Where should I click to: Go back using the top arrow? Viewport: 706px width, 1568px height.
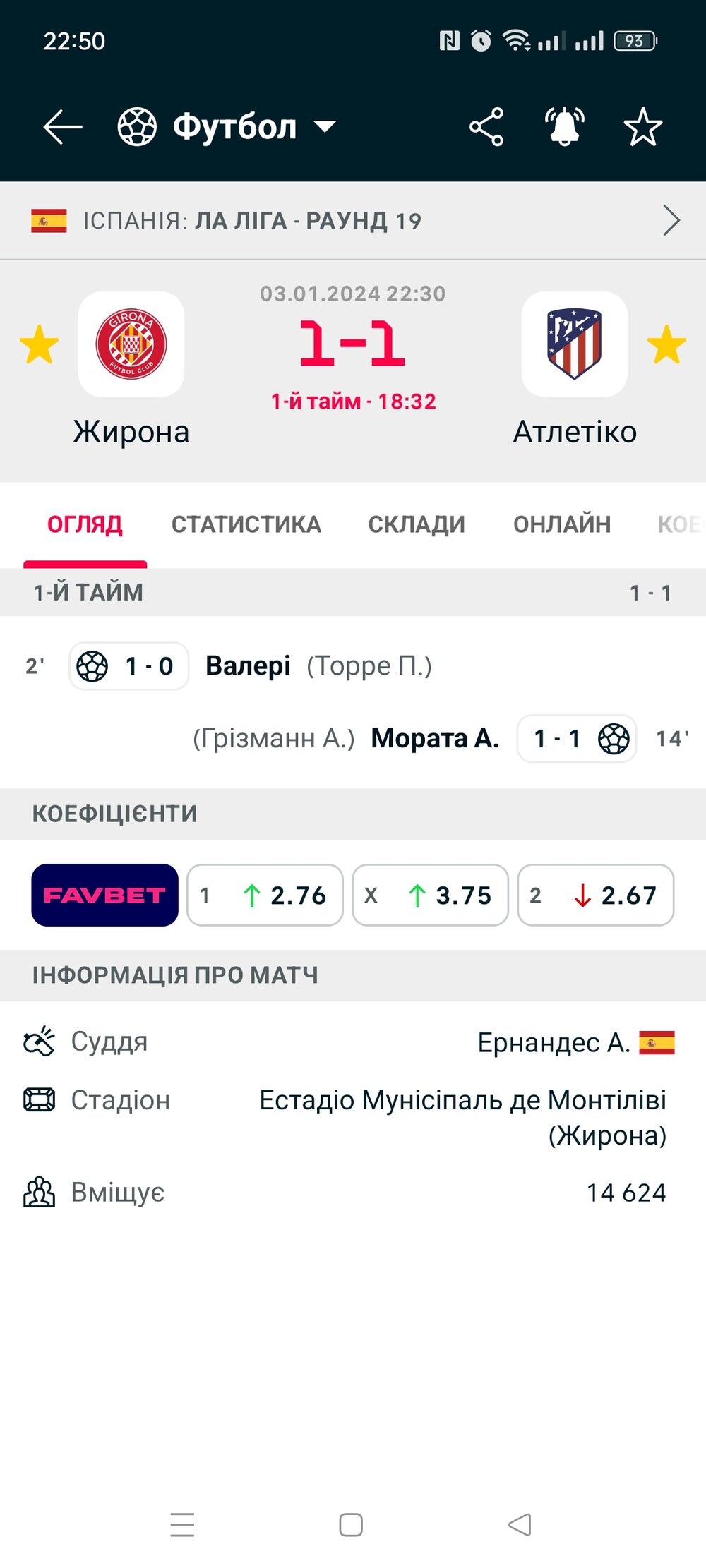63,127
